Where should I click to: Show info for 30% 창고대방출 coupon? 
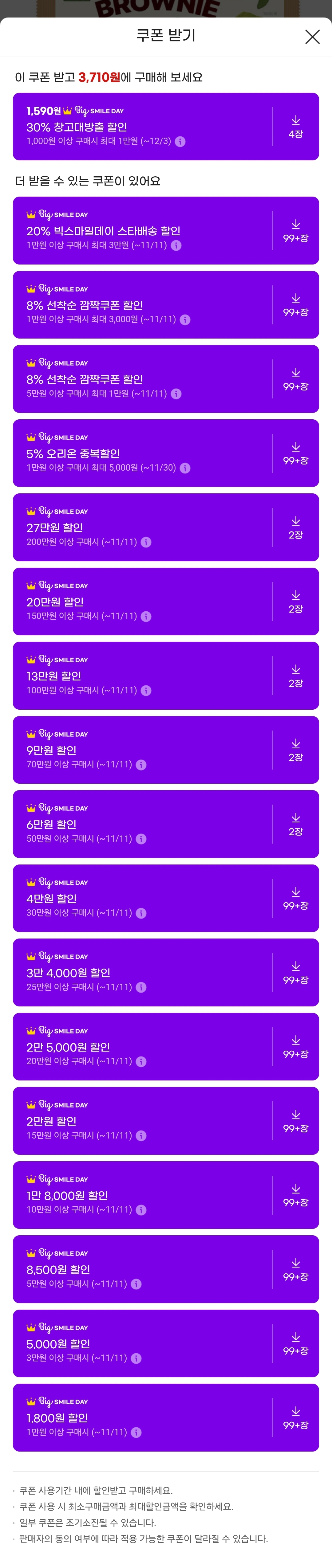[x=180, y=142]
